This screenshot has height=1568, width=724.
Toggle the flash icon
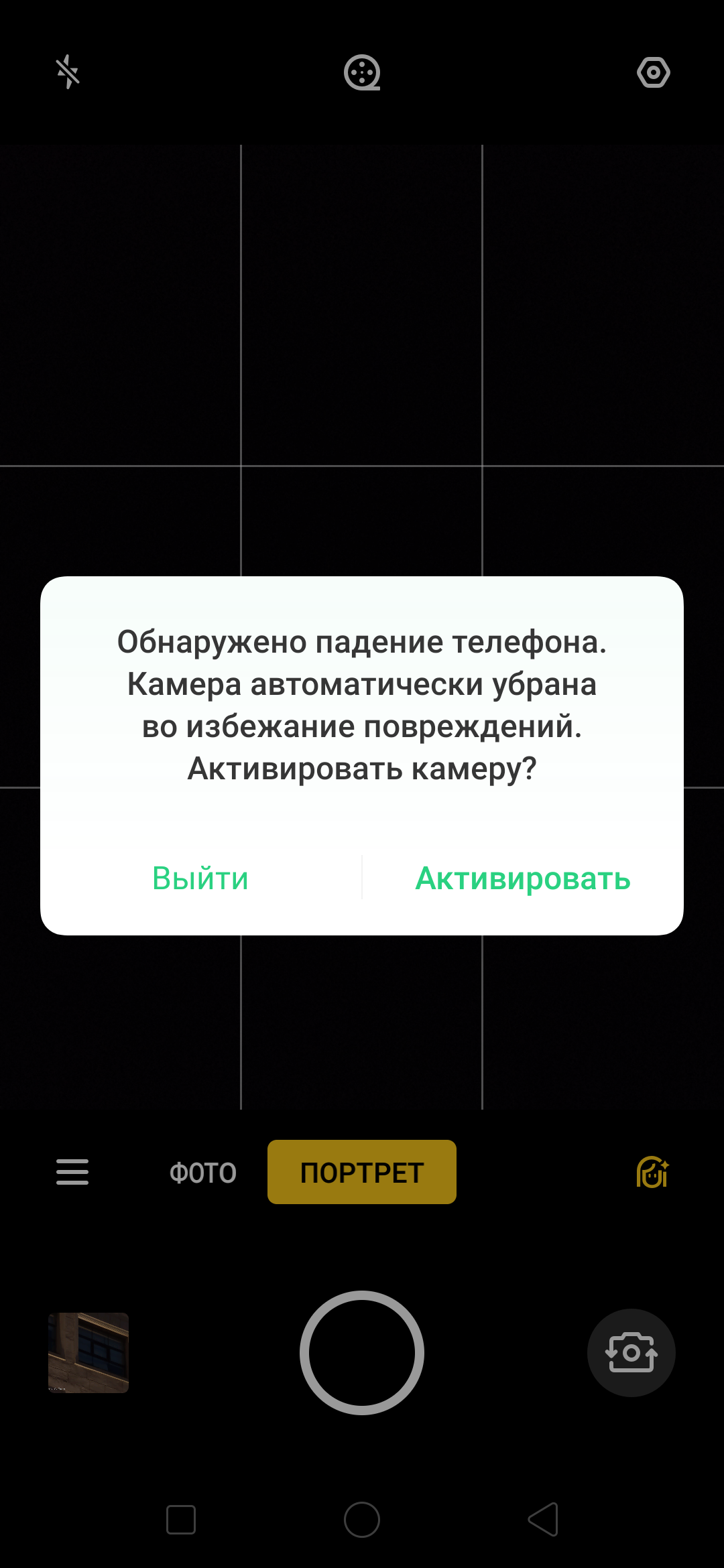(x=68, y=72)
